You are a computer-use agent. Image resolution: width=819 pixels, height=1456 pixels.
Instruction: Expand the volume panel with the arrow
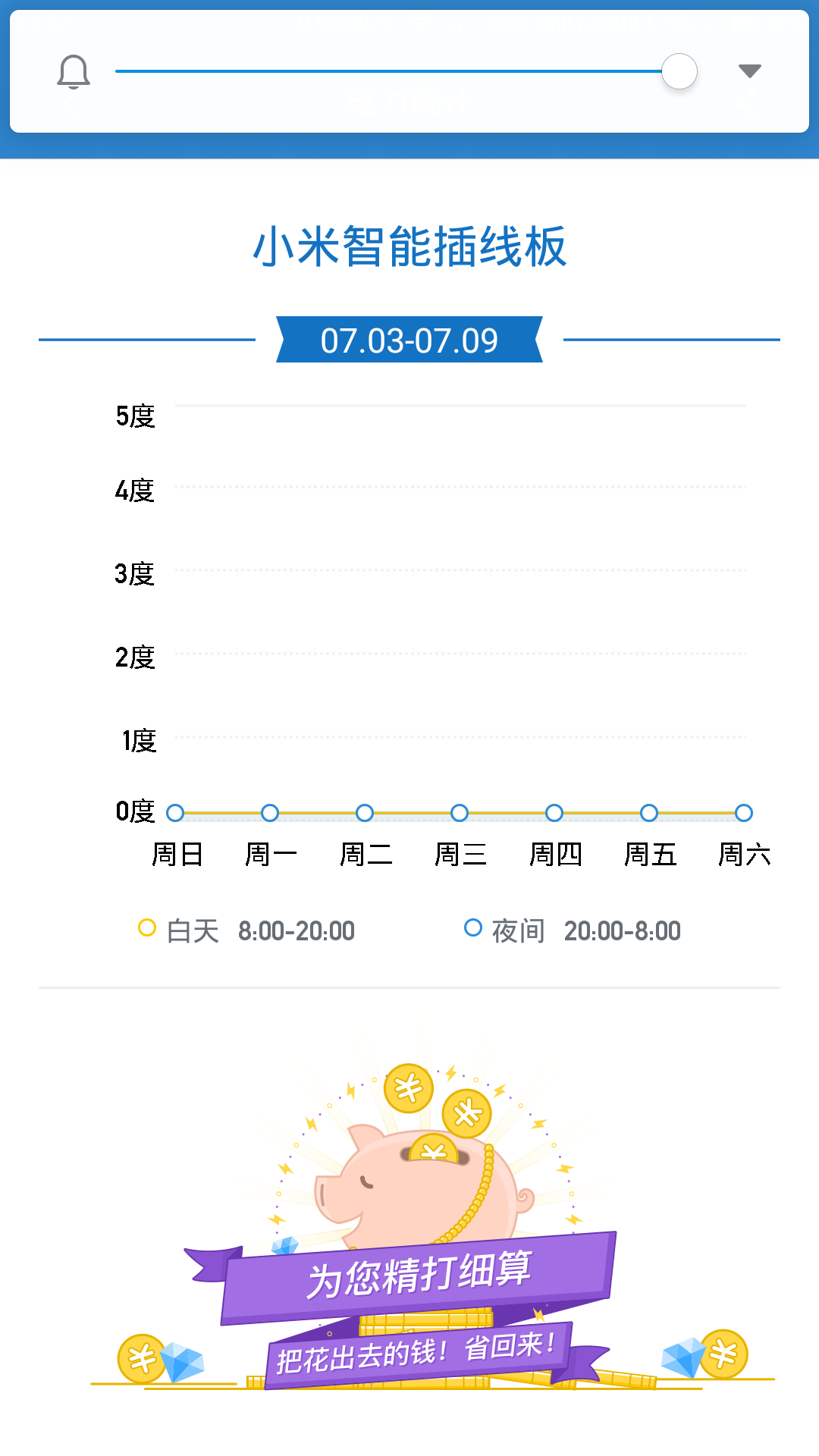pos(749,71)
